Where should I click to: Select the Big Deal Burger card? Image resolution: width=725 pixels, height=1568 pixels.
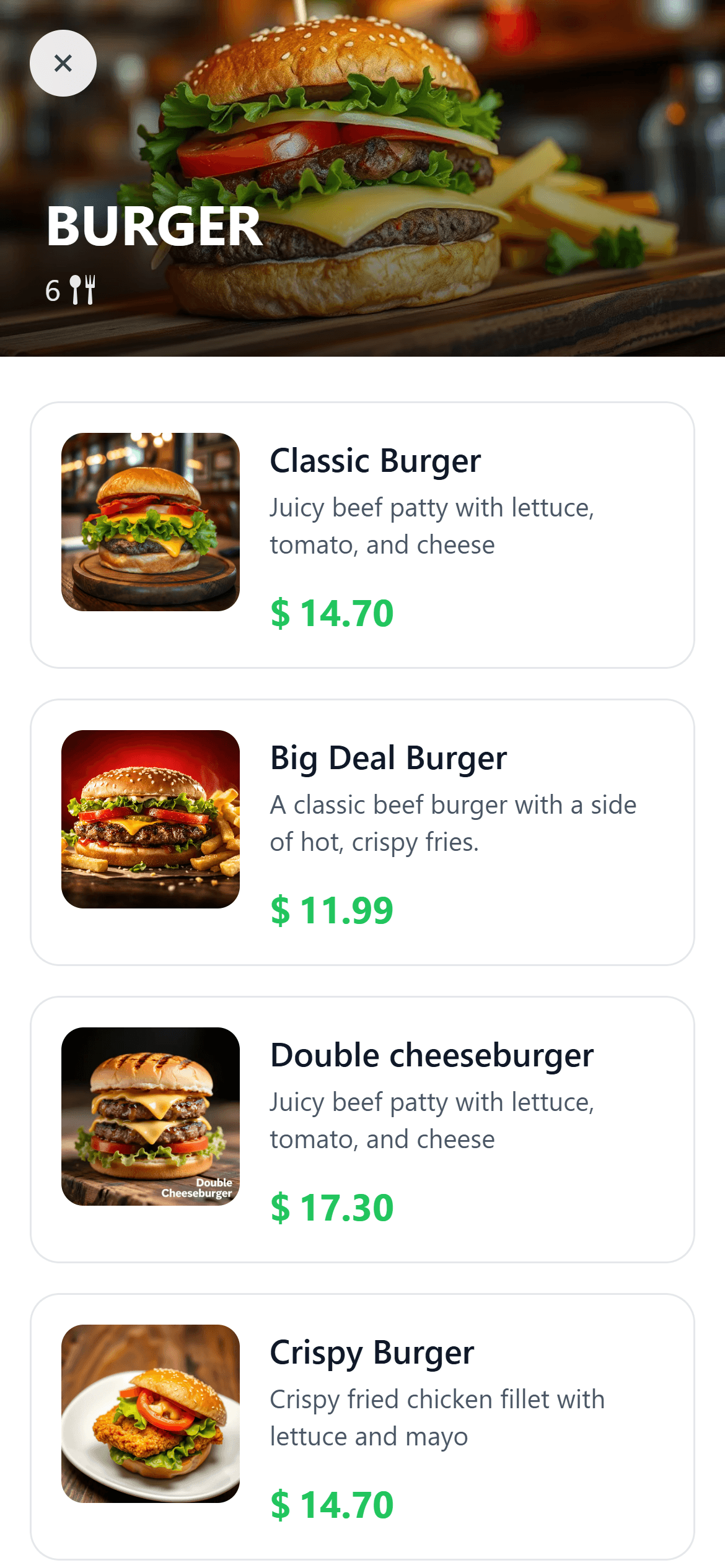(x=362, y=832)
